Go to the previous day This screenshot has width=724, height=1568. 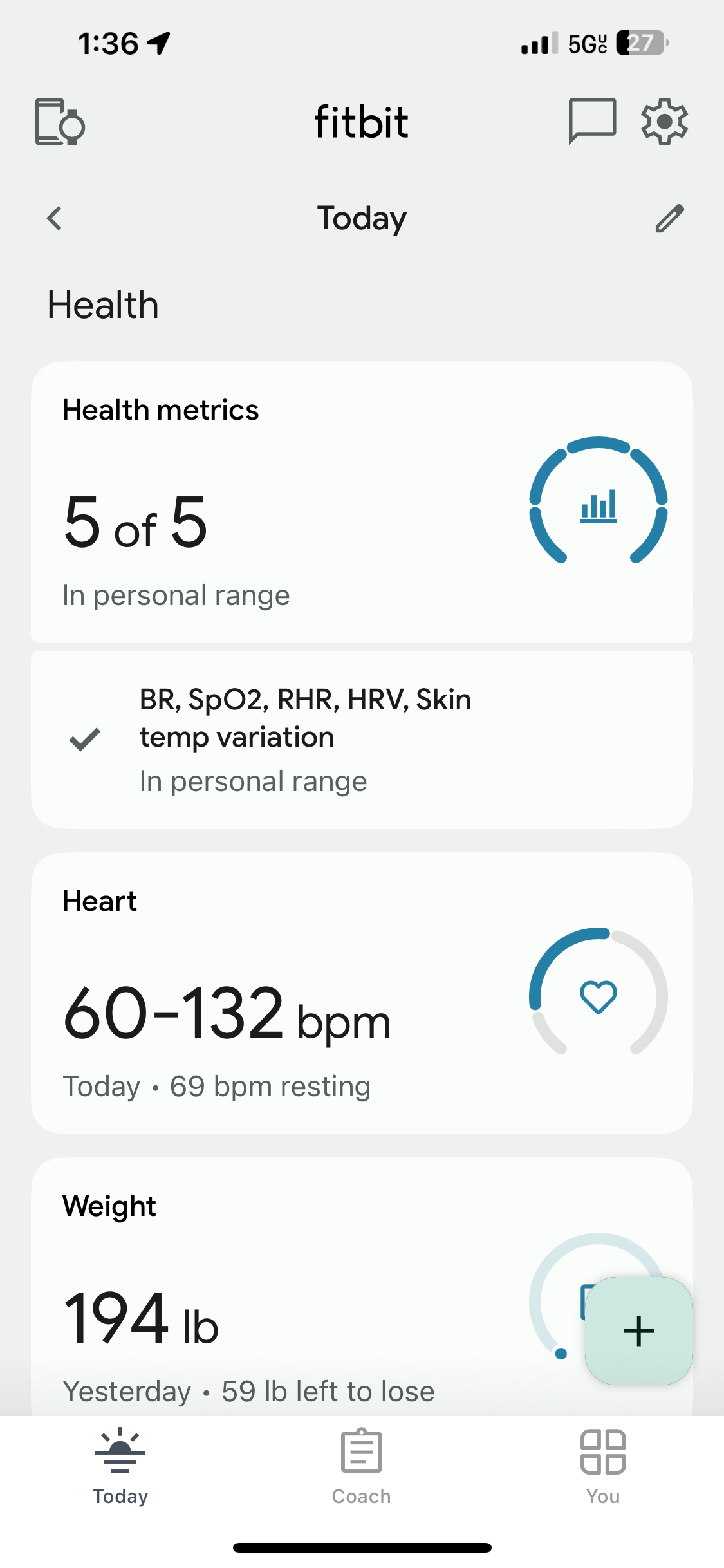(x=55, y=218)
